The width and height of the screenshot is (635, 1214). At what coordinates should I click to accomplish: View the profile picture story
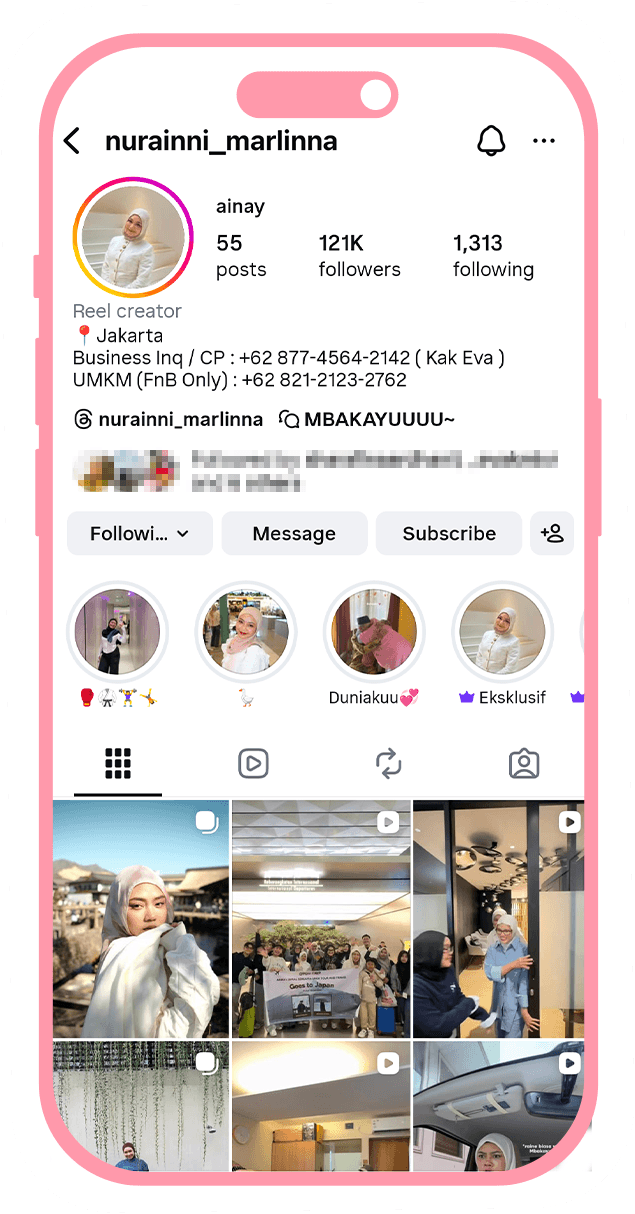click(x=133, y=238)
